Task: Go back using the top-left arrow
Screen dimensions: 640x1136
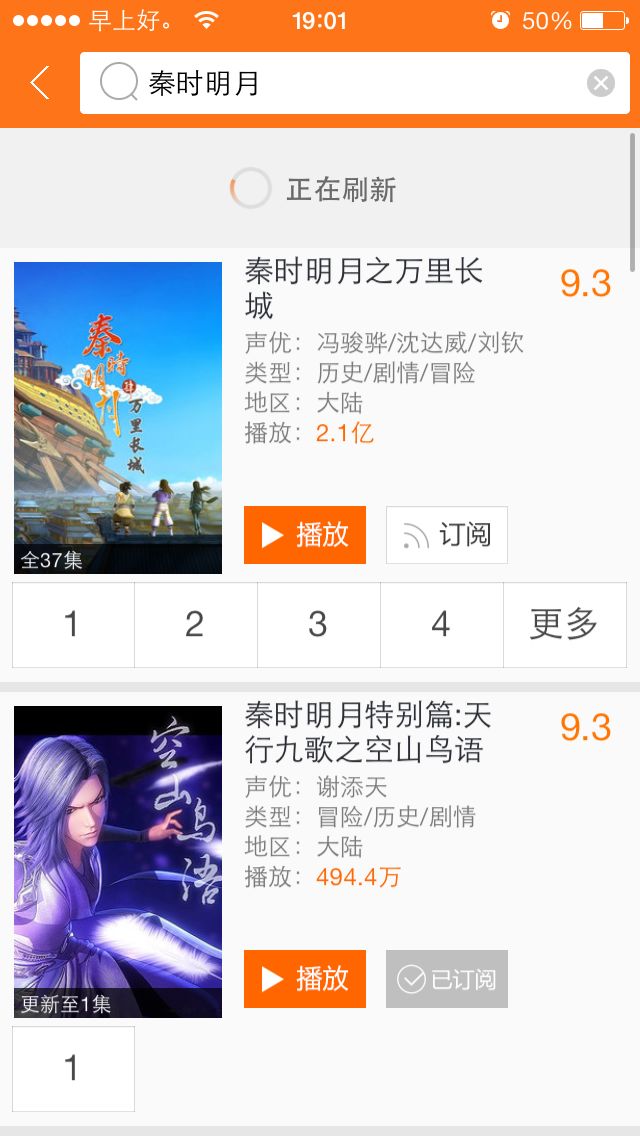Action: pyautogui.click(x=40, y=83)
